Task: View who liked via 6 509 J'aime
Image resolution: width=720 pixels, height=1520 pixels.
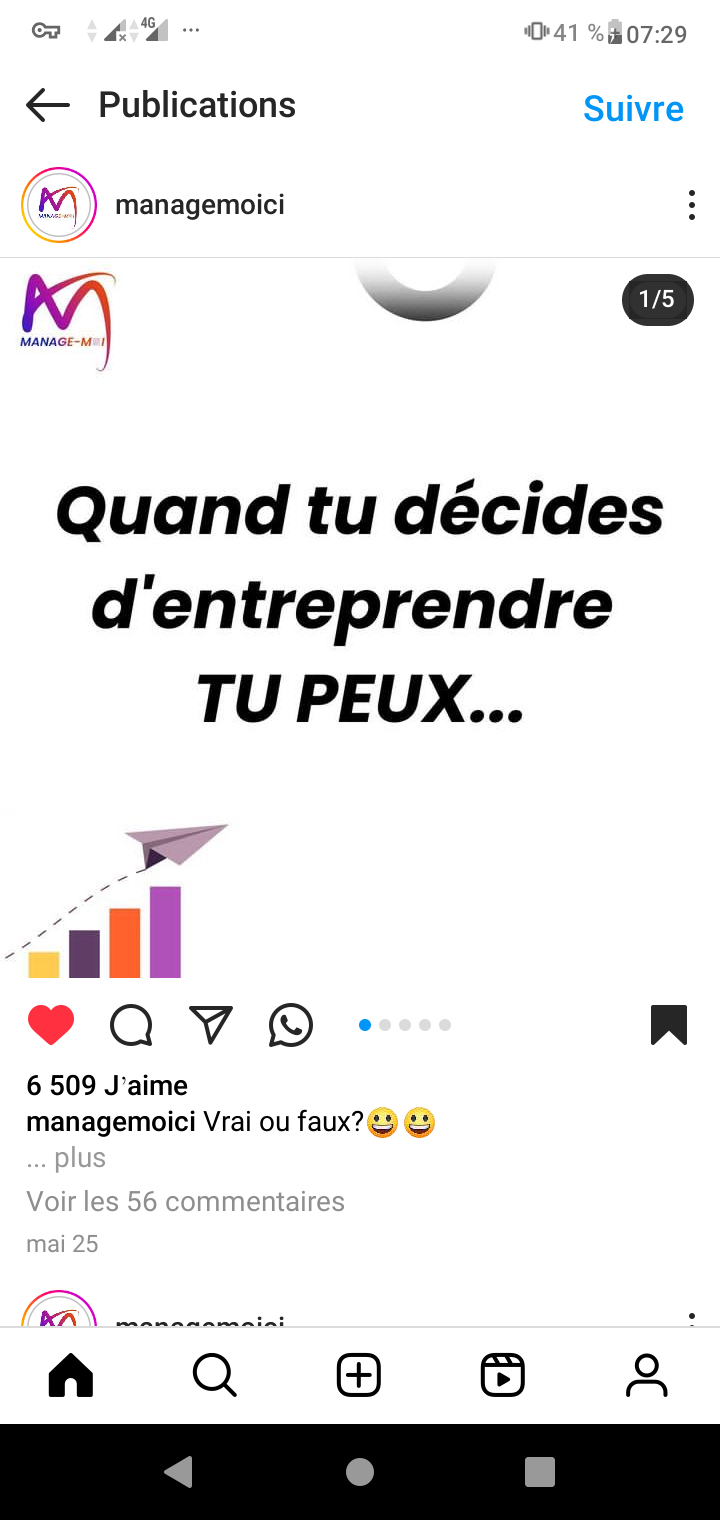Action: pos(107,1085)
